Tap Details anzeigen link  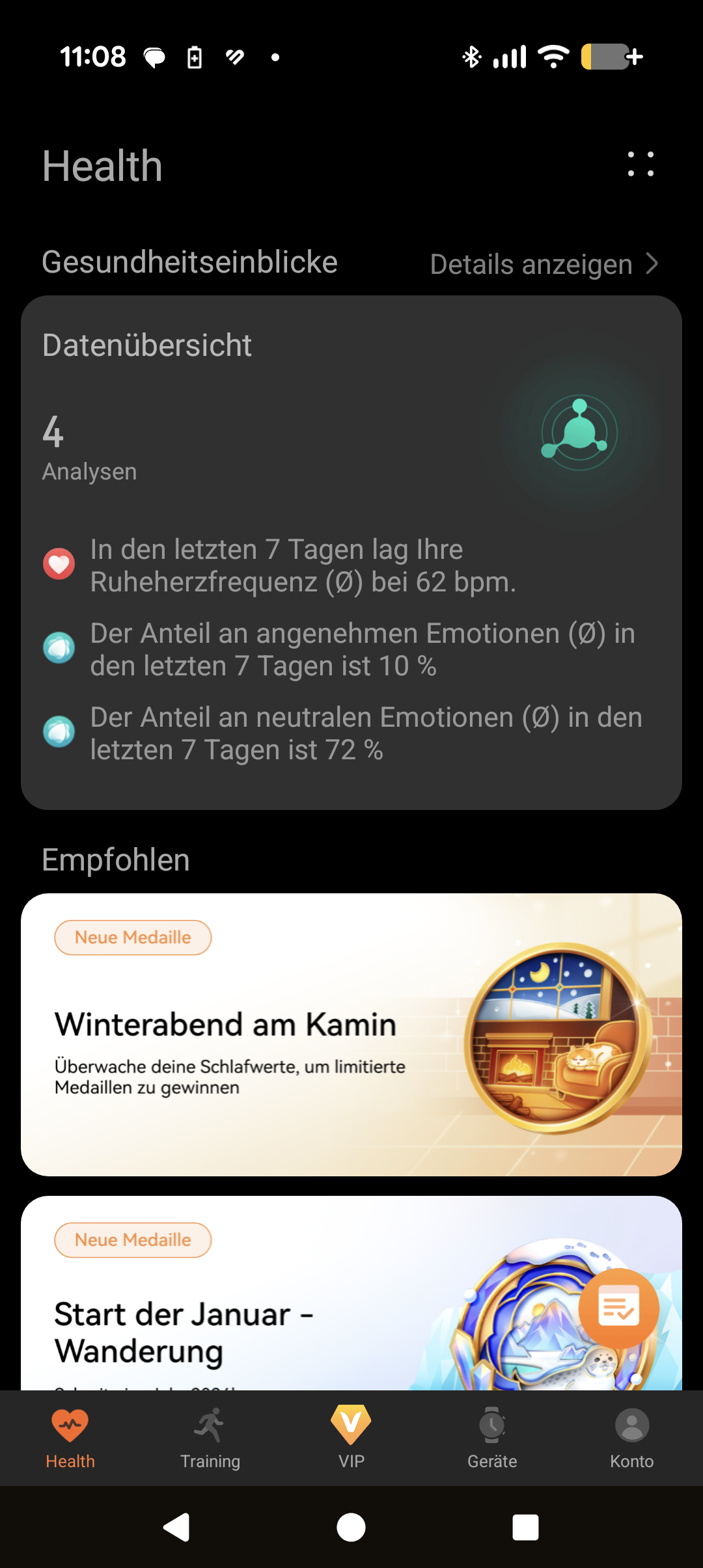pyautogui.click(x=544, y=264)
